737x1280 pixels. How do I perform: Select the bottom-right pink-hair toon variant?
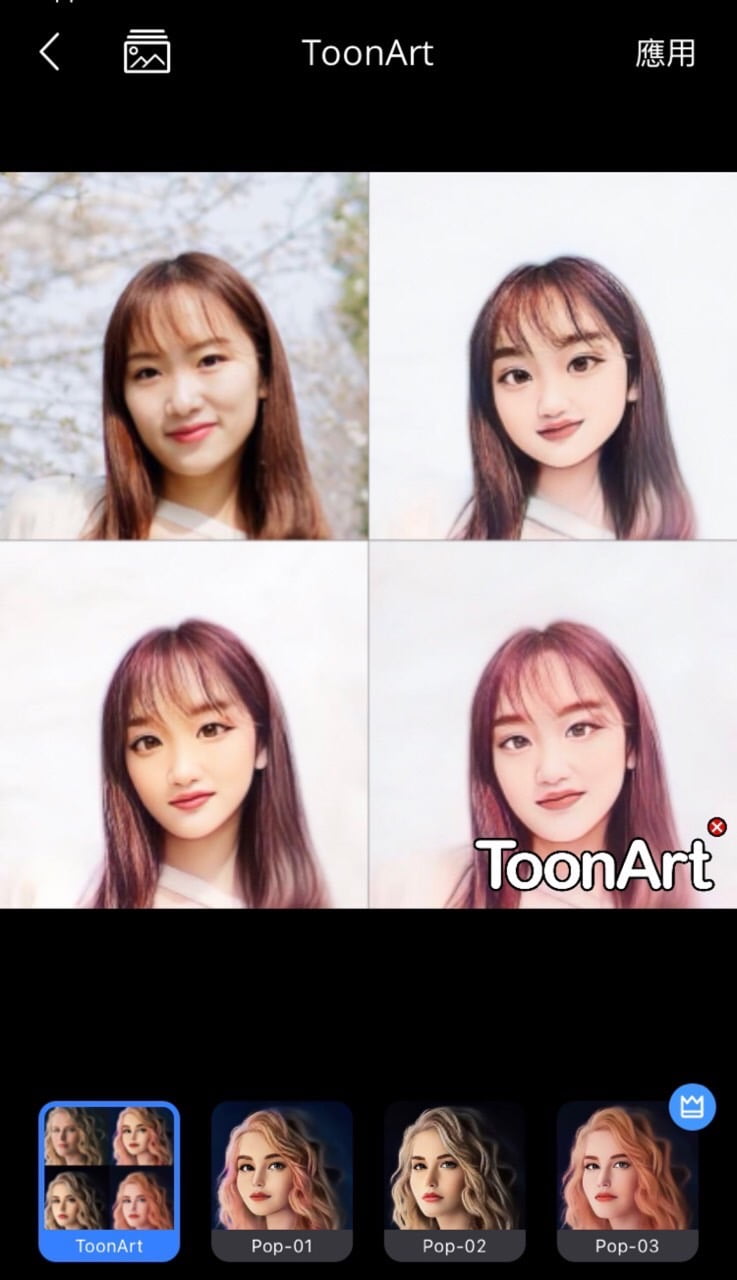pos(553,725)
